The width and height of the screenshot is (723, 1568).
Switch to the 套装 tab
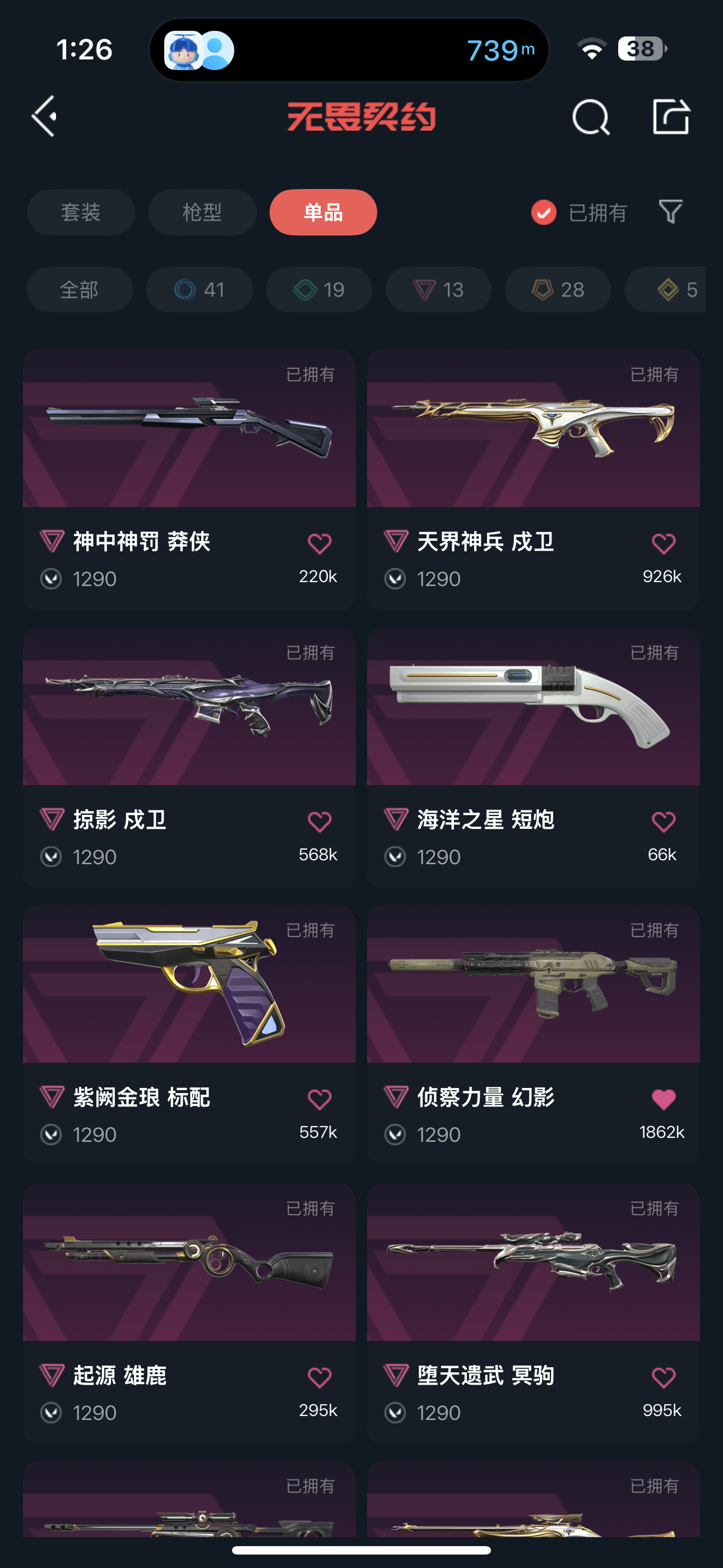[x=80, y=212]
